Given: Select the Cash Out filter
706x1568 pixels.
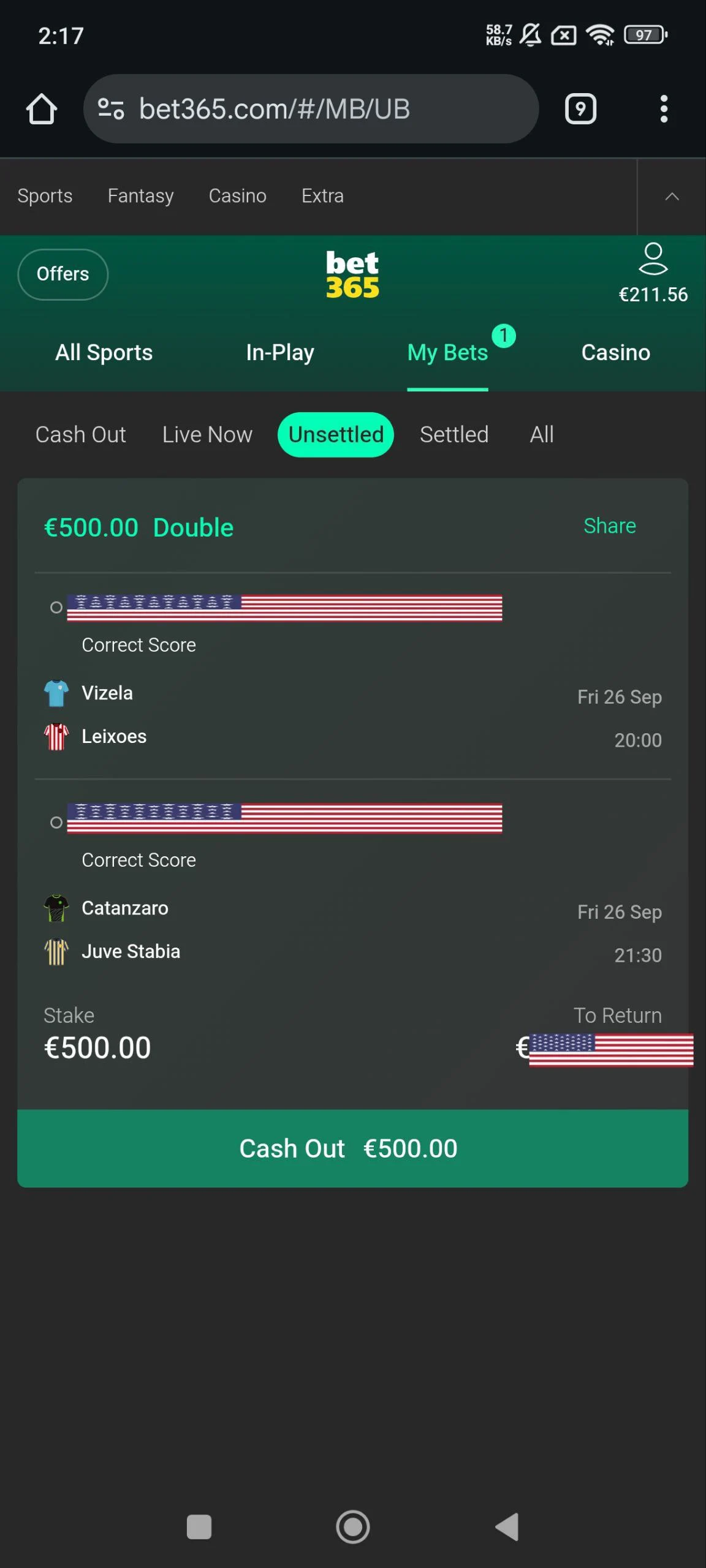Looking at the screenshot, I should [81, 435].
